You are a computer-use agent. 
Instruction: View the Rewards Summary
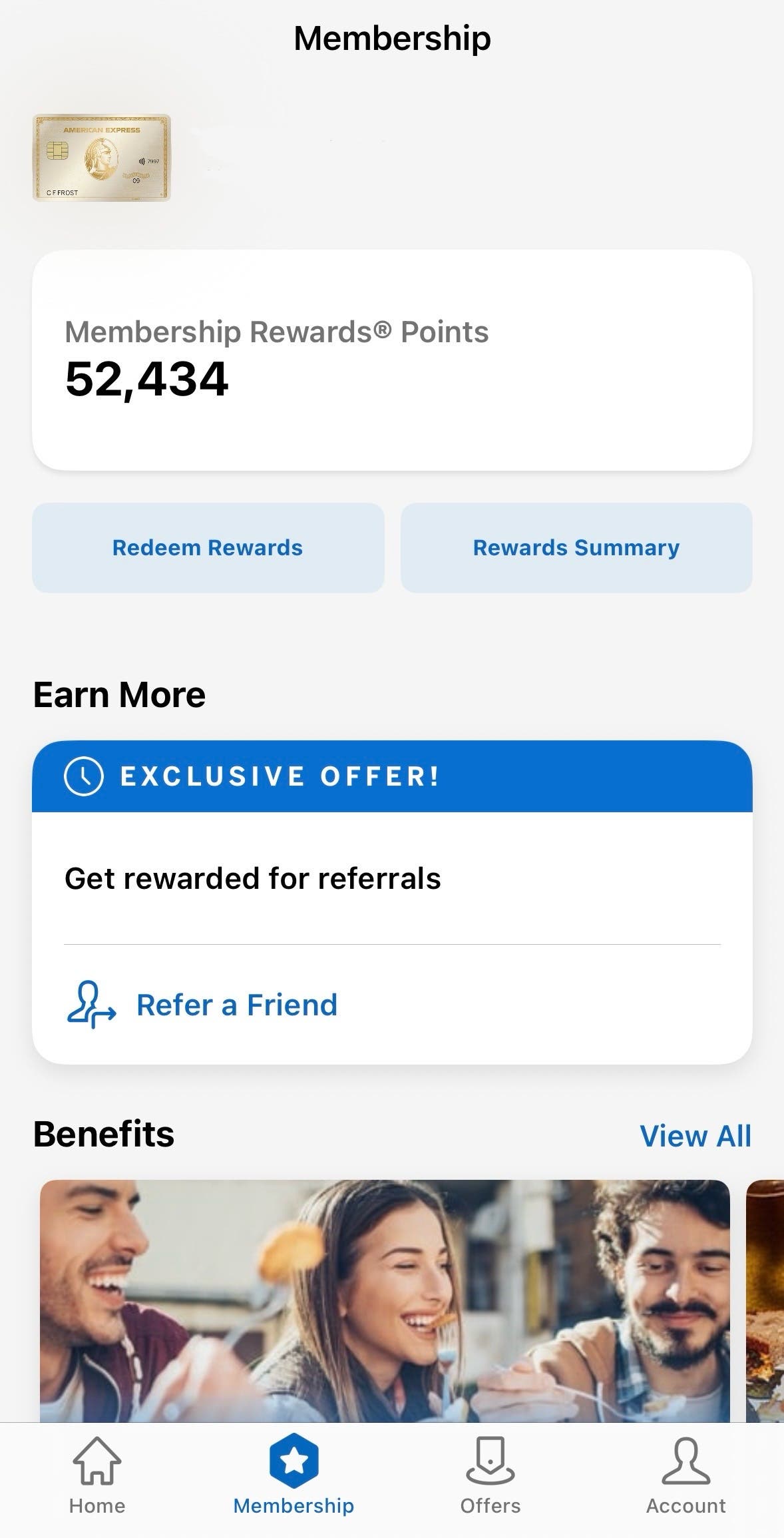(x=576, y=548)
